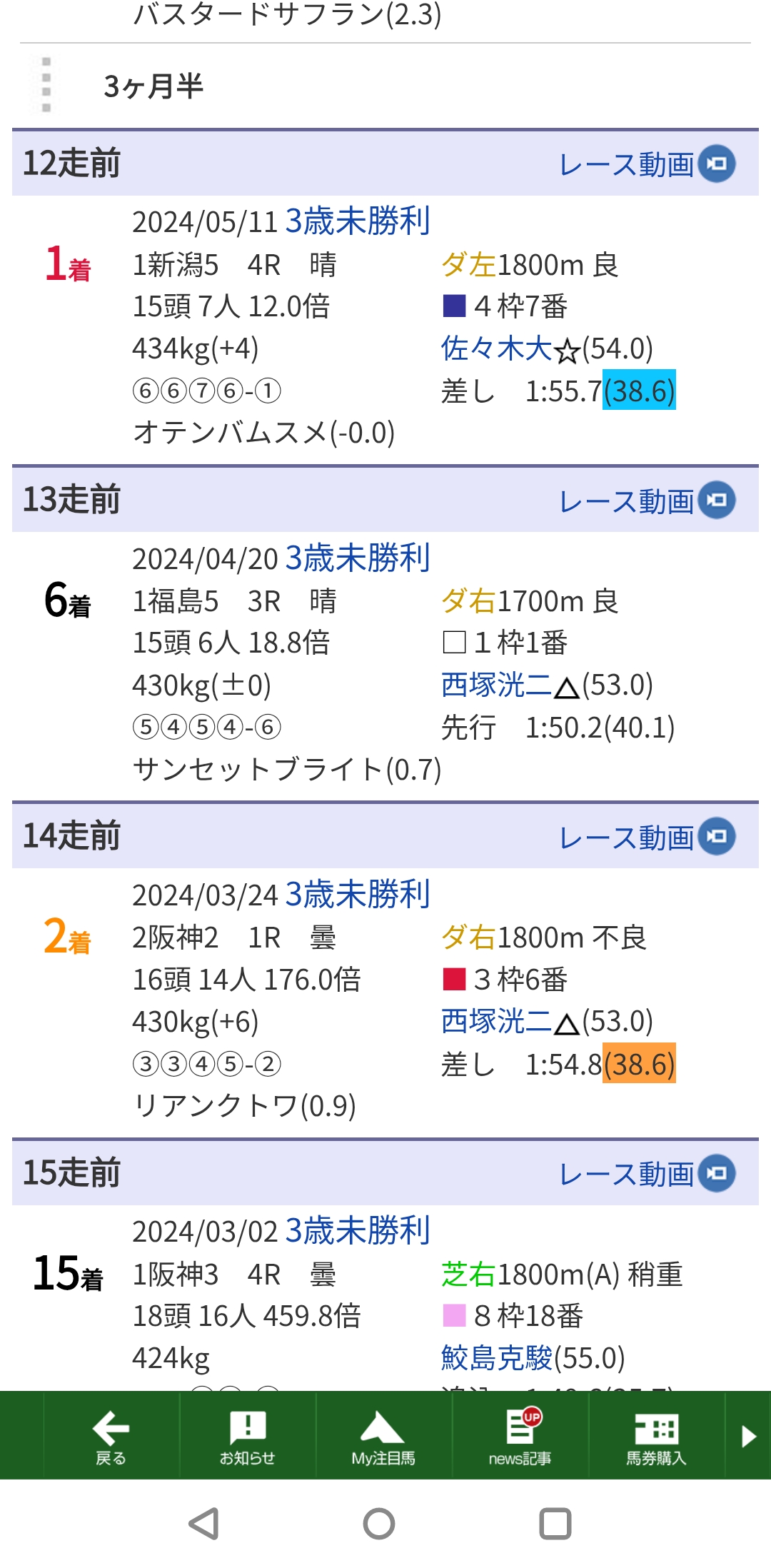View jockey 西塚洸二 in the 2024/04/20 race

497,685
